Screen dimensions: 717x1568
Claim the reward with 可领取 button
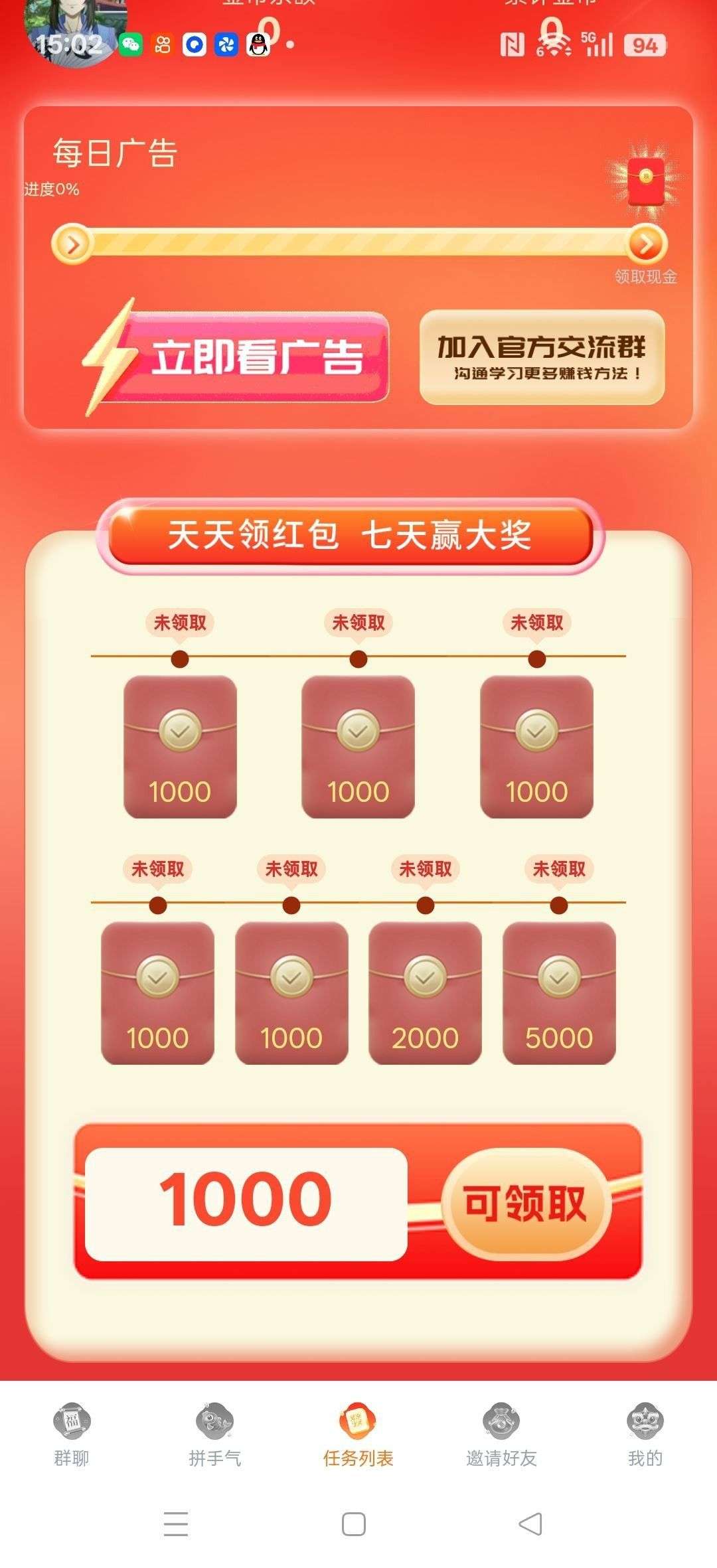[525, 1203]
